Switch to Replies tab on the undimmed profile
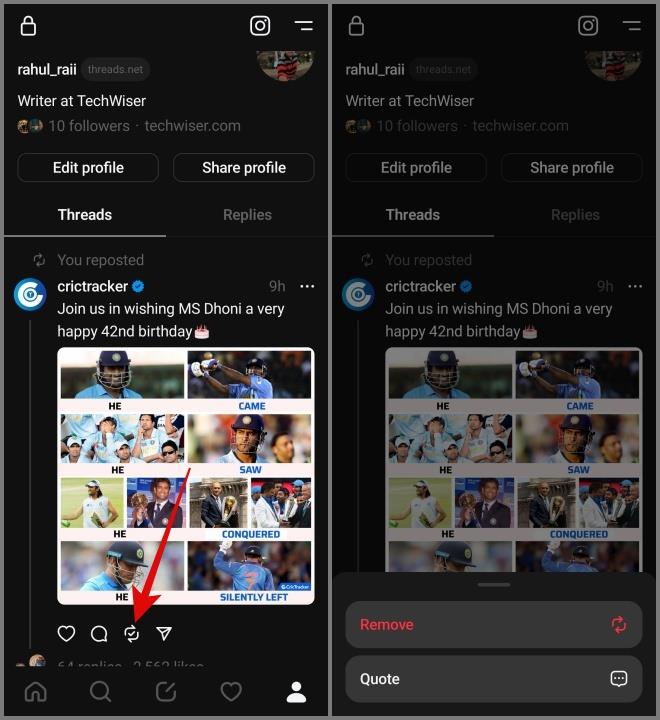This screenshot has height=720, width=660. coord(247,214)
